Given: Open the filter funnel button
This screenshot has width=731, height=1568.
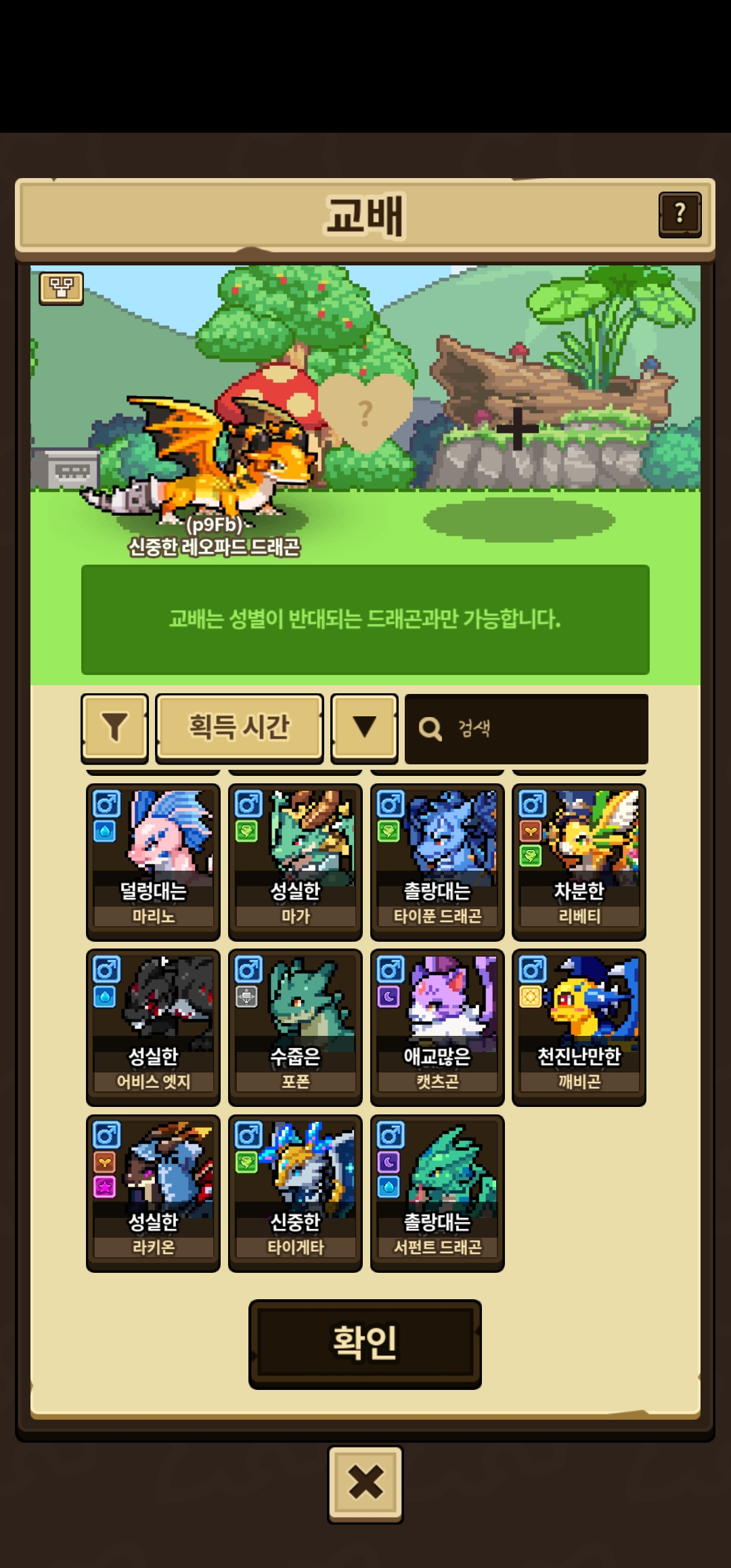Looking at the screenshot, I should tap(114, 728).
